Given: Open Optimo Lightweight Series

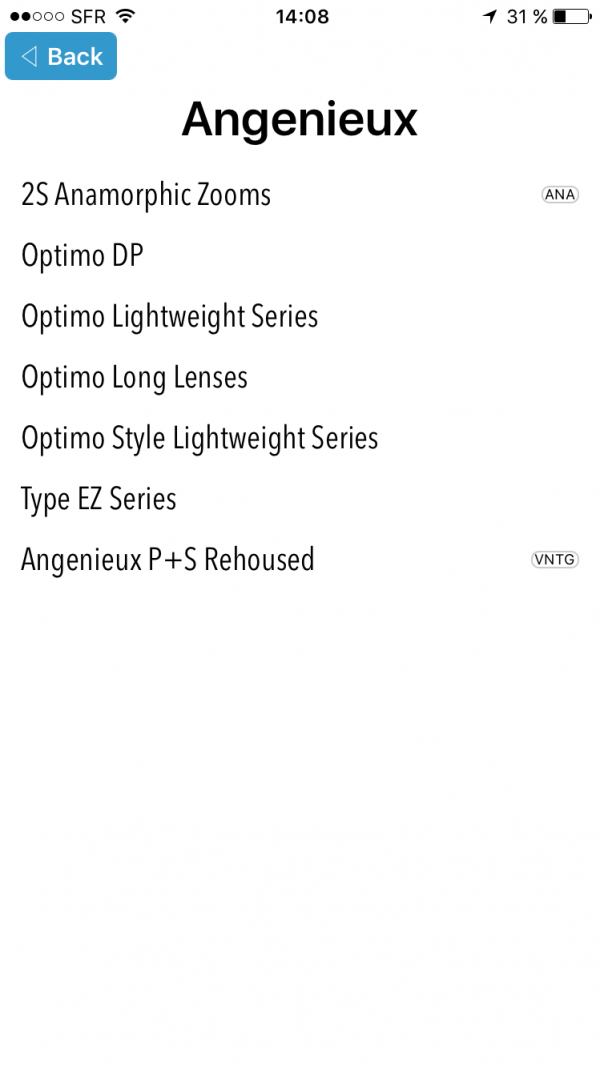Looking at the screenshot, I should (300, 317).
